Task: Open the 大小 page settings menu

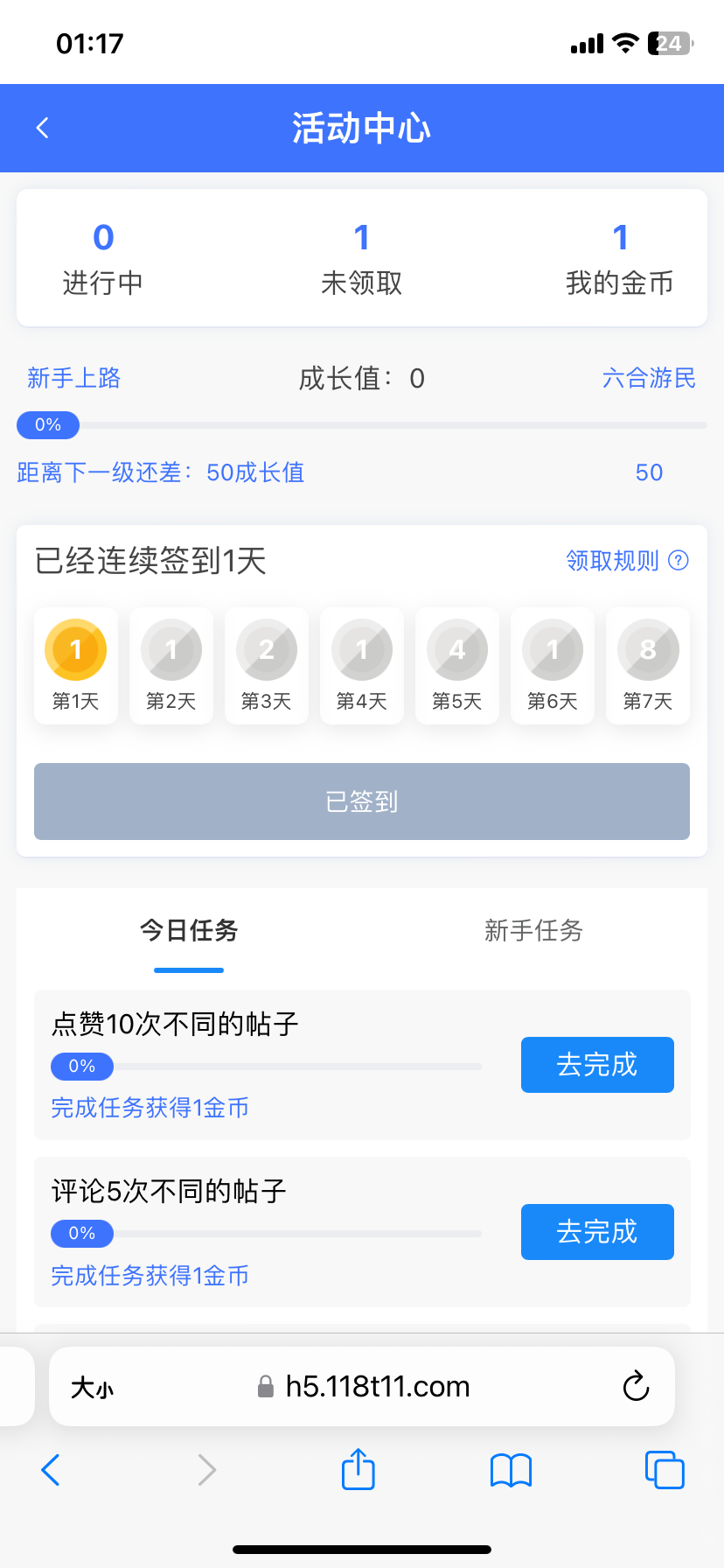Action: 92,1387
